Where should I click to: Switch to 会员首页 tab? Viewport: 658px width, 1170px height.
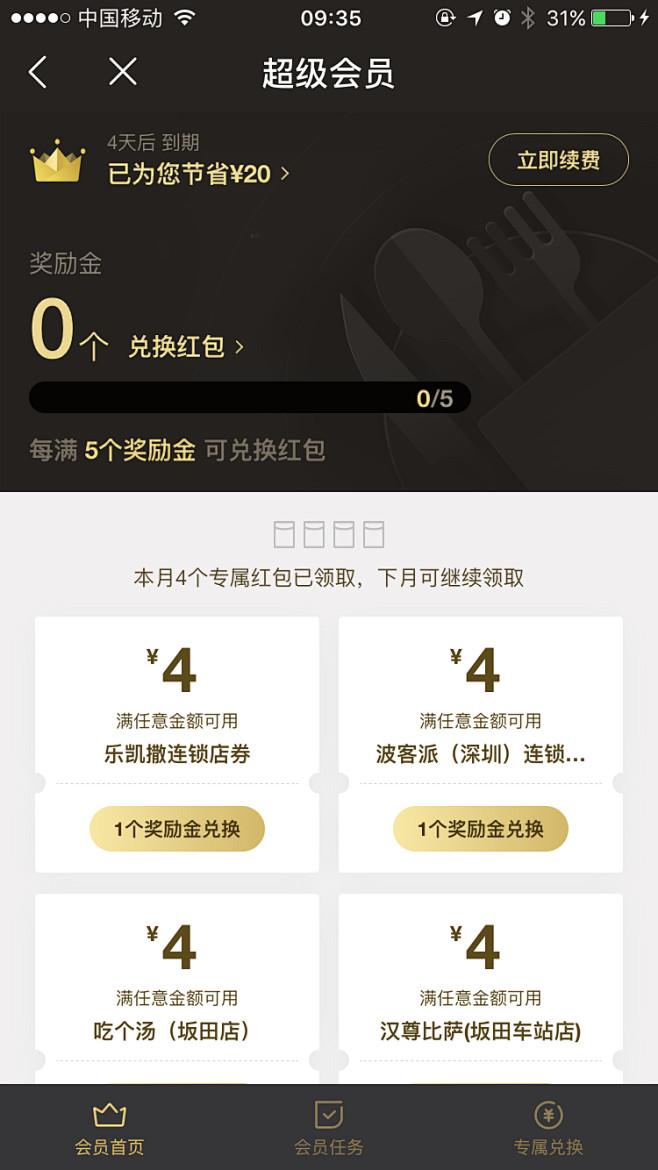109,1128
